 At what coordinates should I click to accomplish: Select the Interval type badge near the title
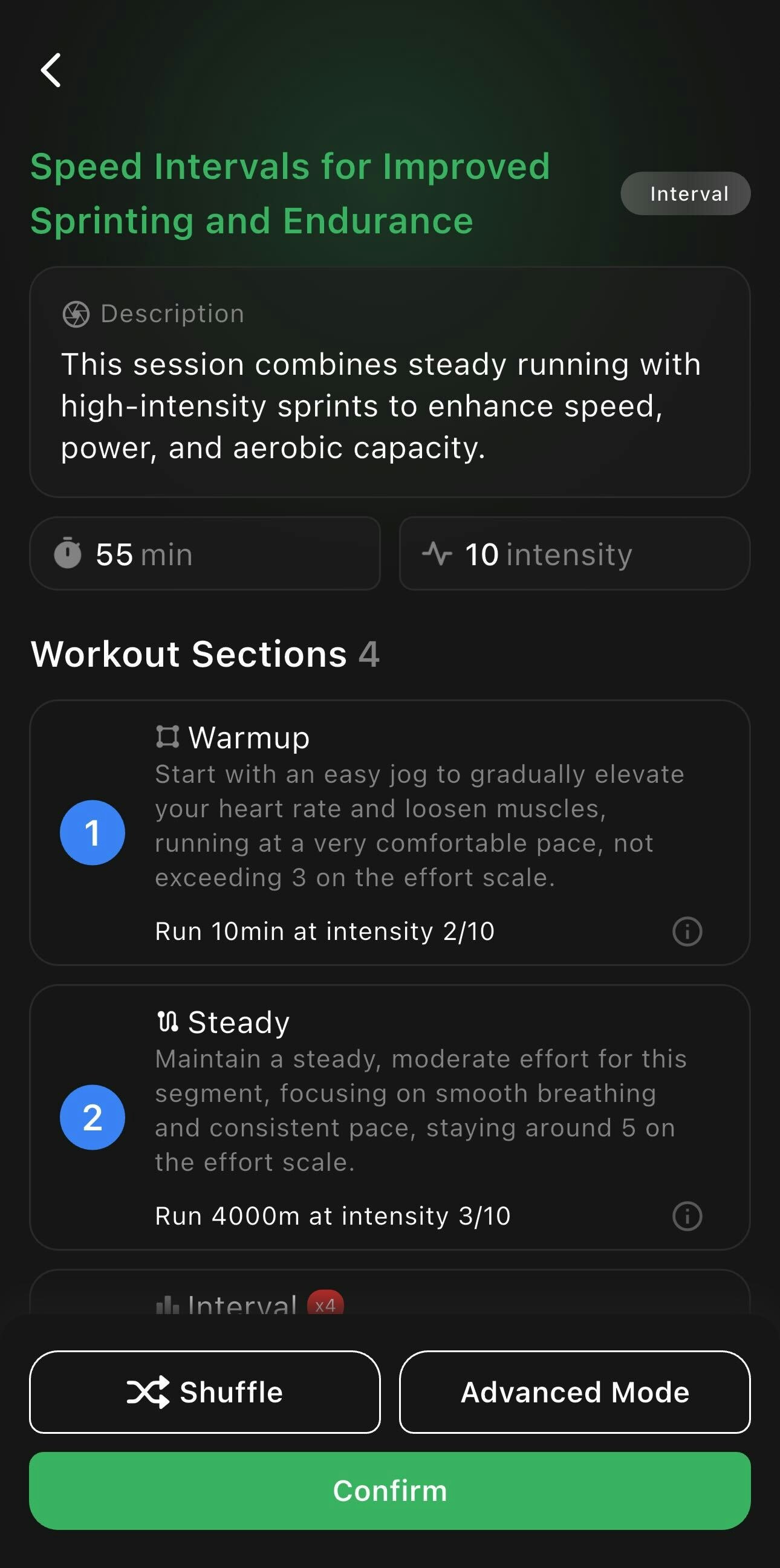coord(685,193)
